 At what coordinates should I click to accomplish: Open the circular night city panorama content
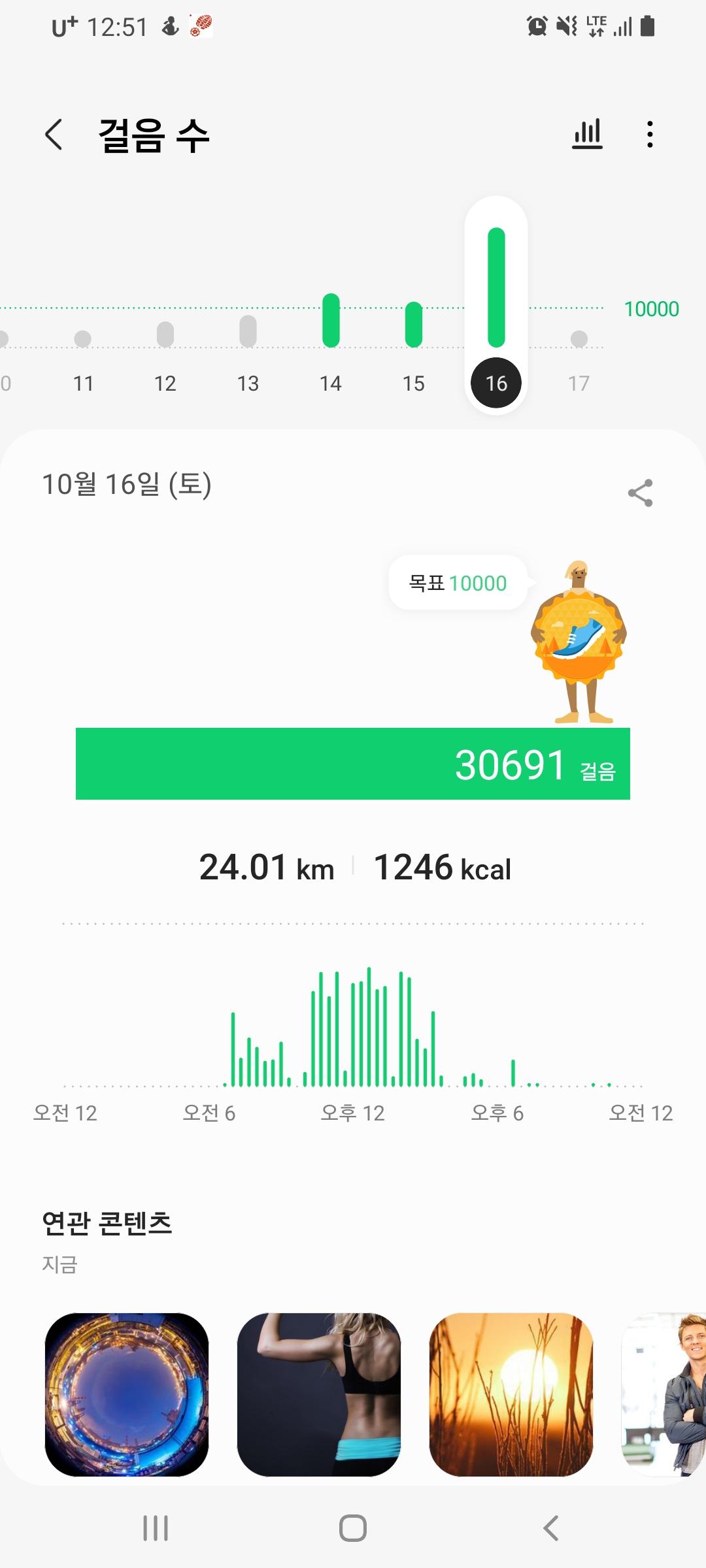click(x=127, y=1394)
